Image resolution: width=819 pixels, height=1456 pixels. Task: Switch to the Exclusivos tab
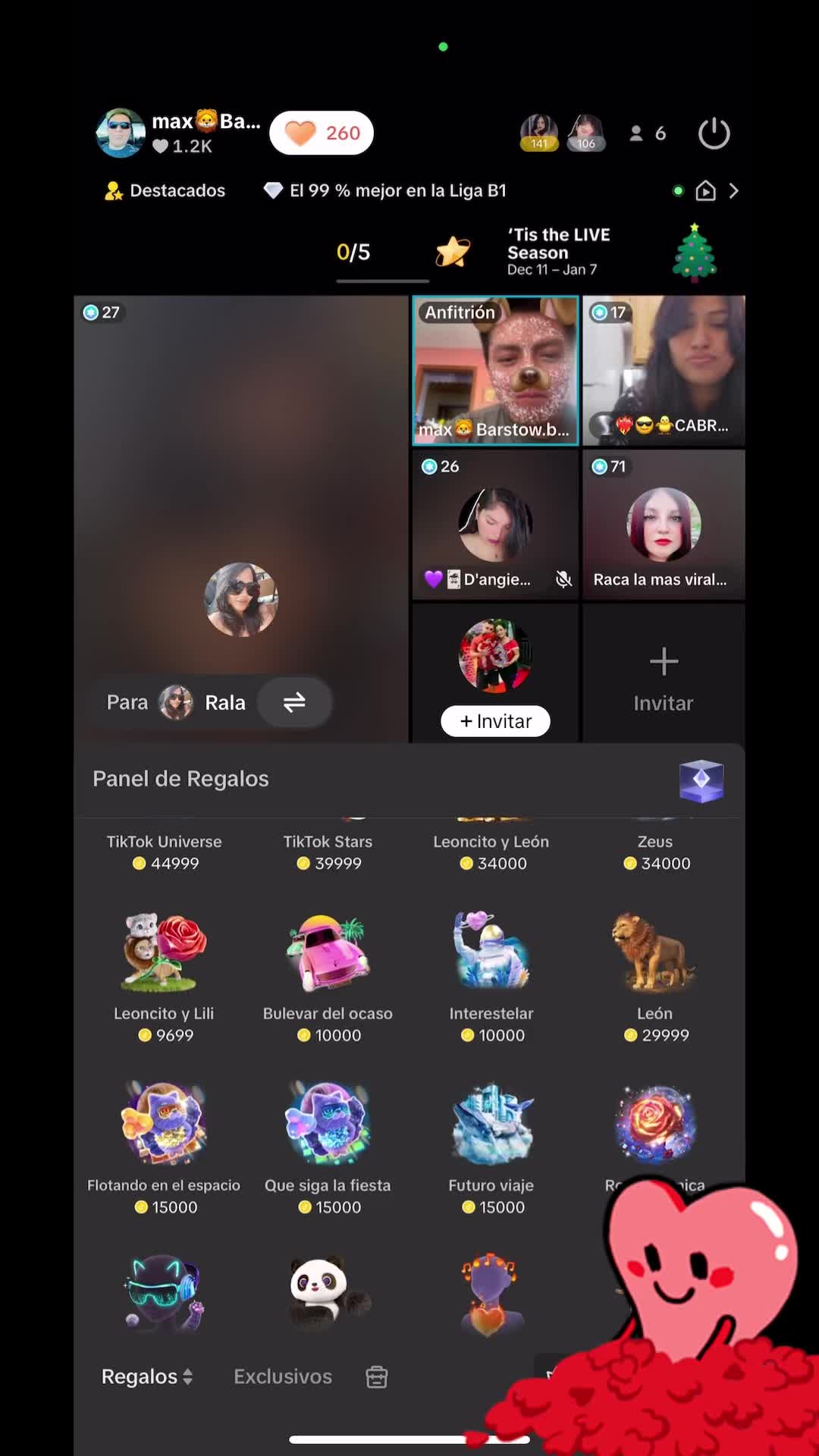click(x=283, y=1376)
